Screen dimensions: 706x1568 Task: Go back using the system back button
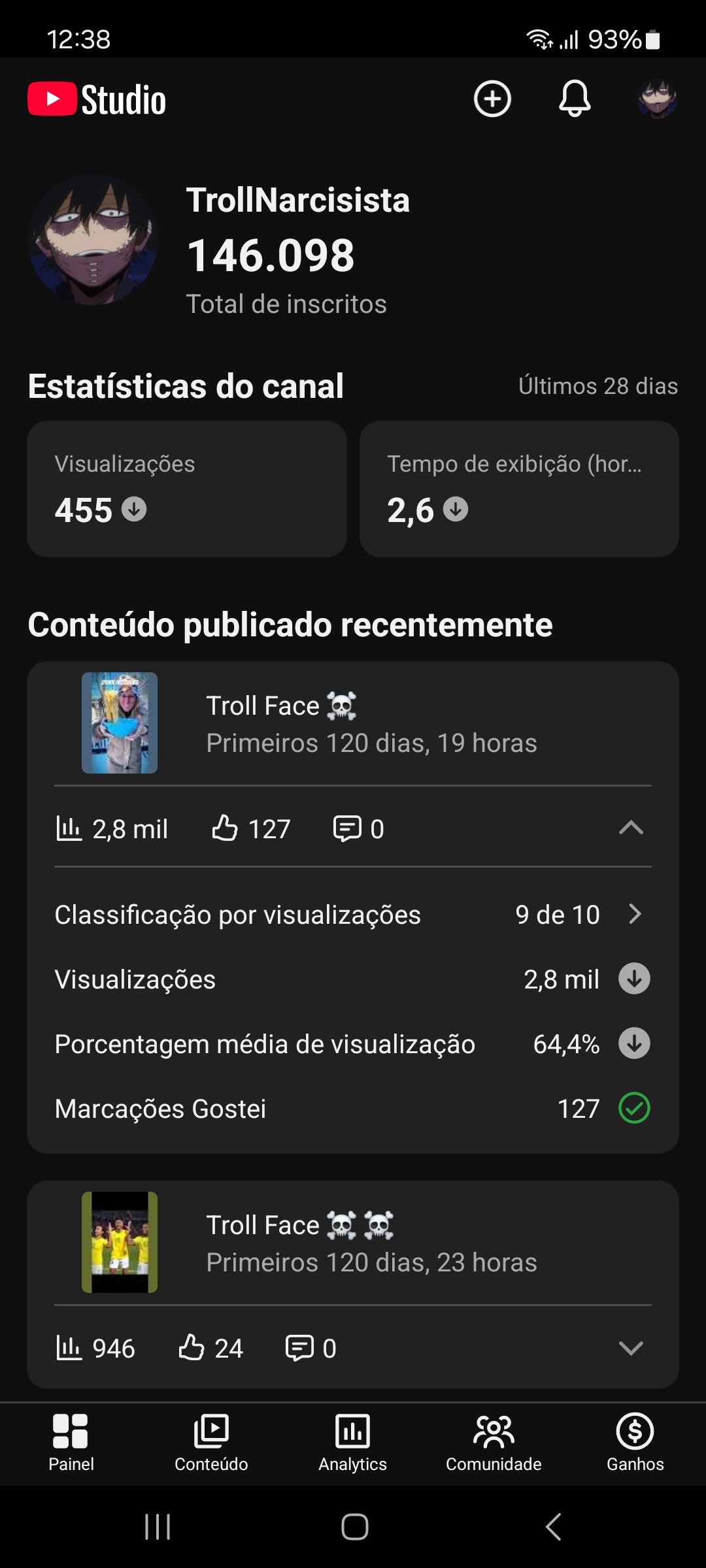pyautogui.click(x=553, y=1527)
